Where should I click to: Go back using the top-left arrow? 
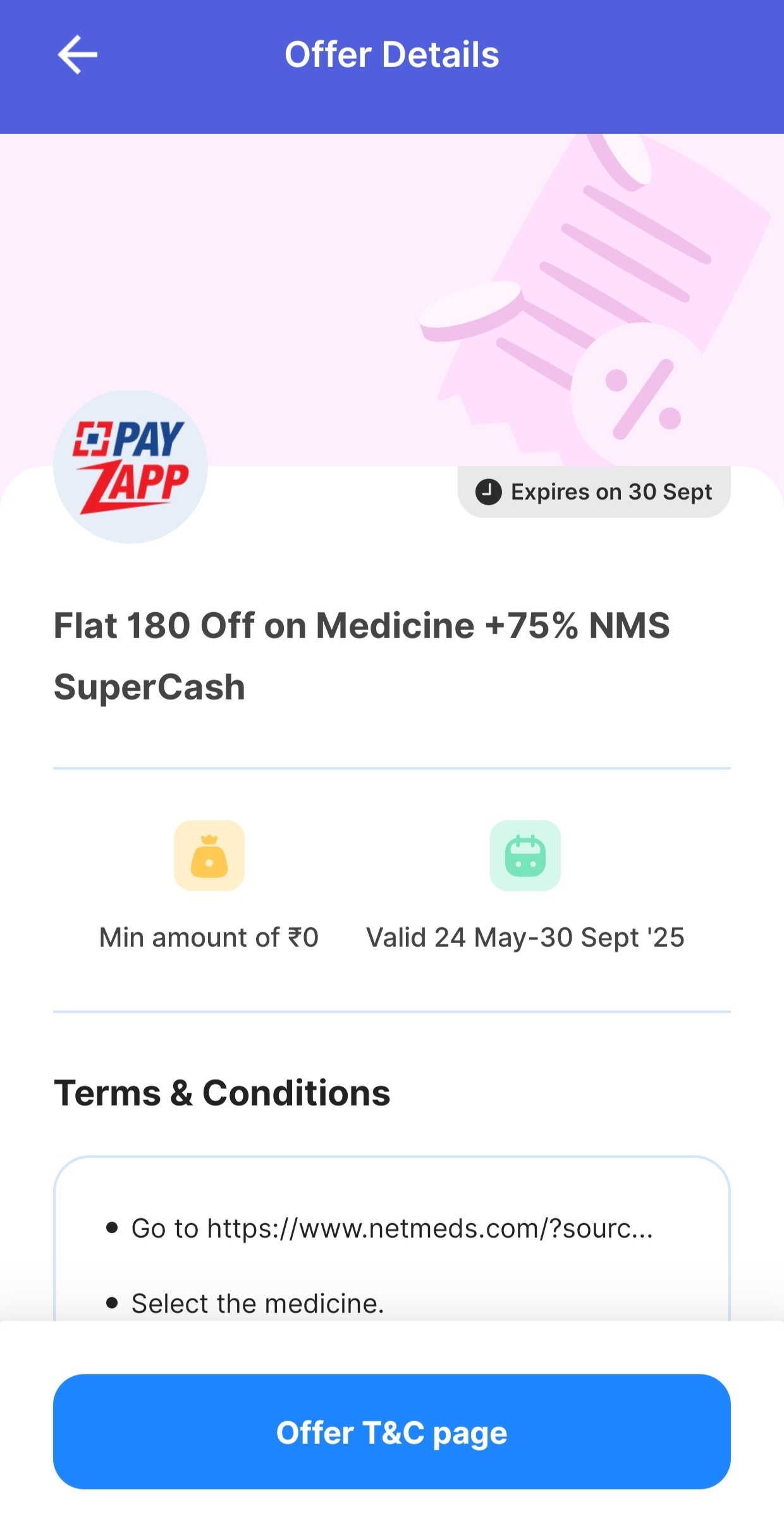click(x=77, y=55)
